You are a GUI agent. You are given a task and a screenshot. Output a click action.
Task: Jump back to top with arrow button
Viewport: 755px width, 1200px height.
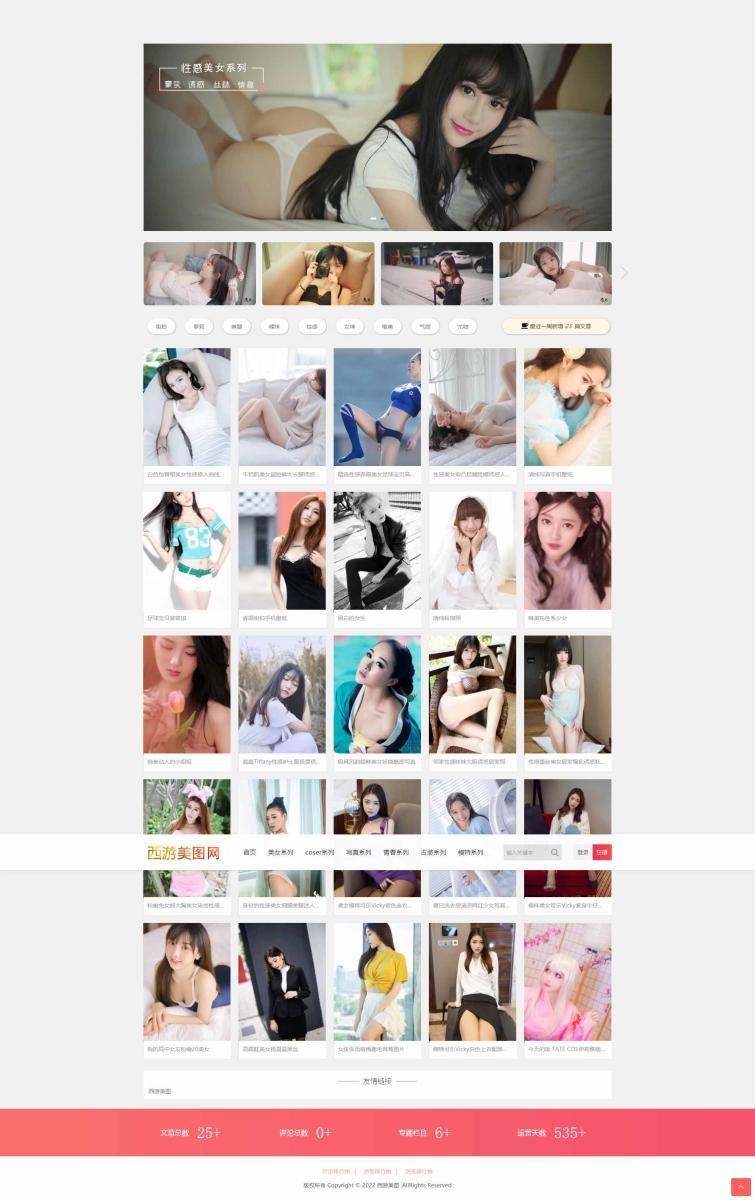740,1186
